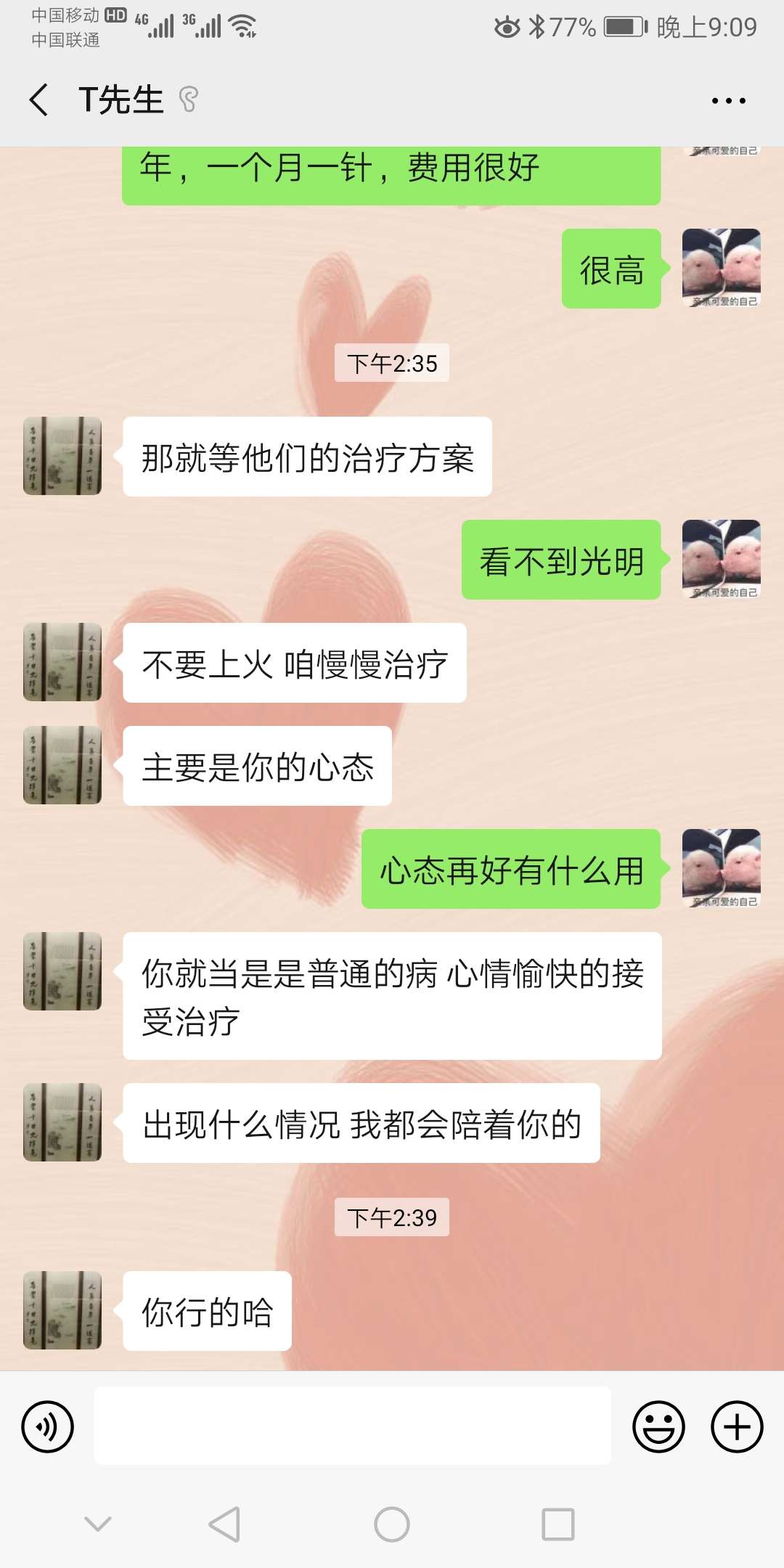Tap the earpiece mode indicator beside T先生
This screenshot has height=1568, width=784.
tap(189, 99)
